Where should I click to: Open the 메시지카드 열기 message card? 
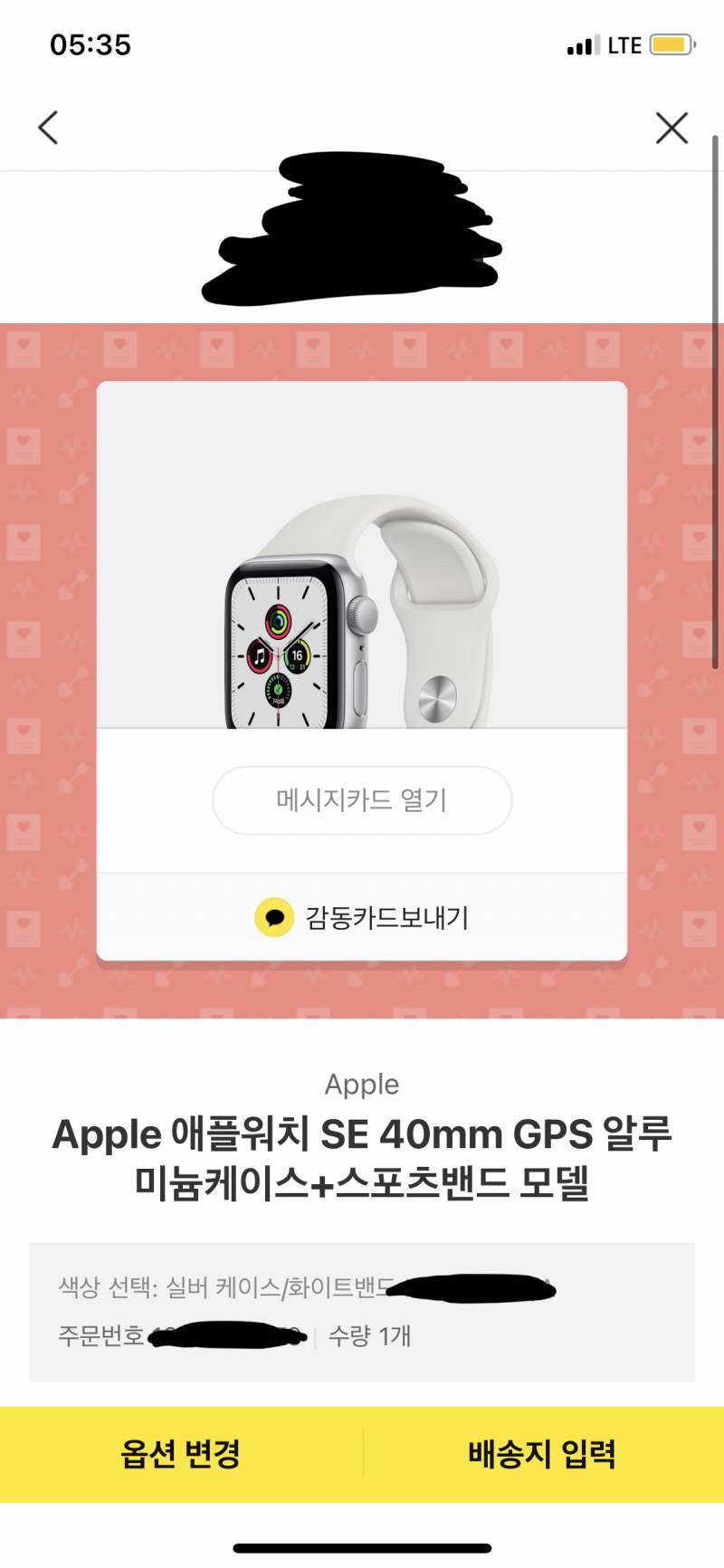point(362,800)
